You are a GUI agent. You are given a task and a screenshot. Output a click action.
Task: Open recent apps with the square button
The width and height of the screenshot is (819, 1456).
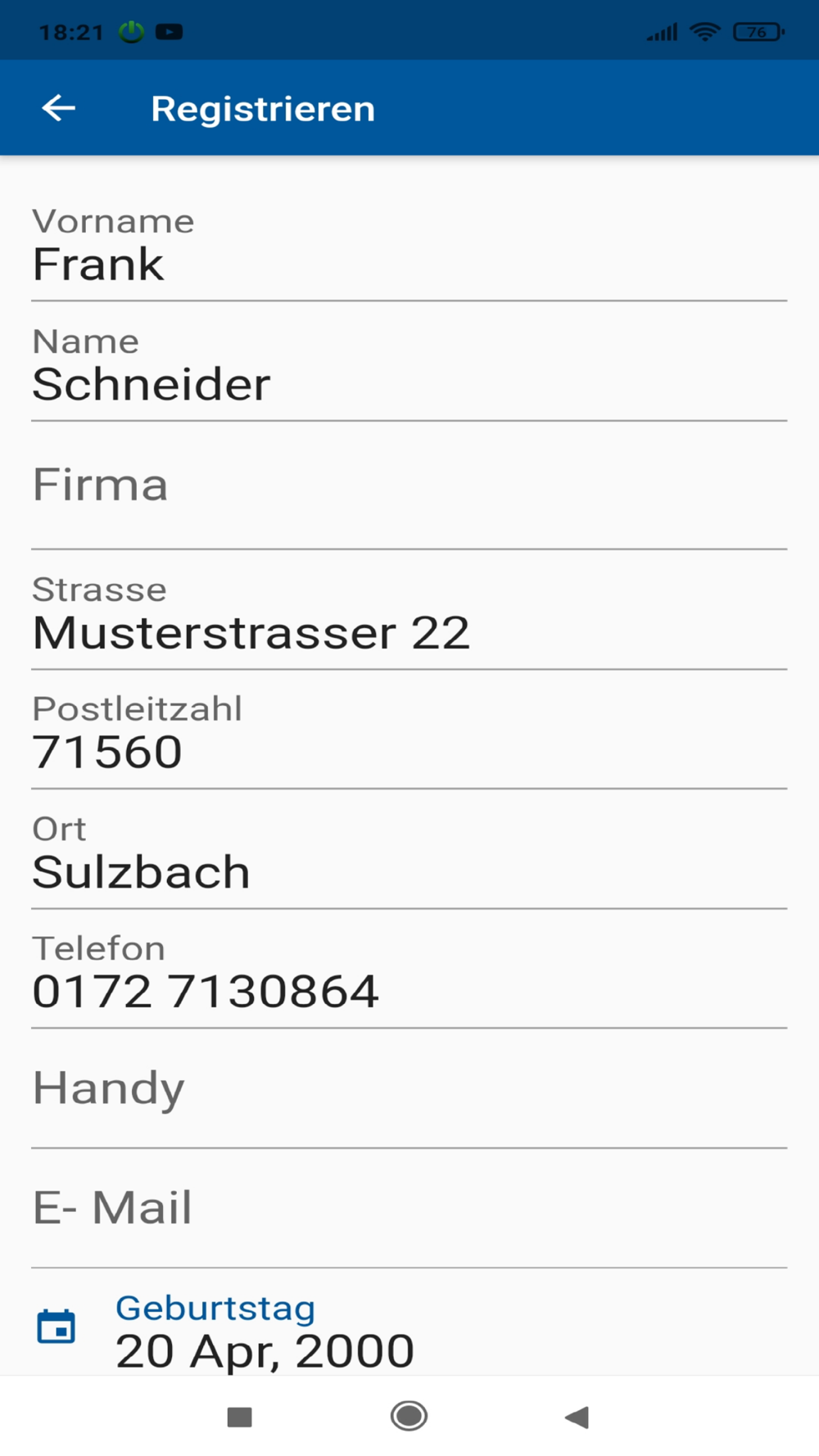[x=239, y=1417]
